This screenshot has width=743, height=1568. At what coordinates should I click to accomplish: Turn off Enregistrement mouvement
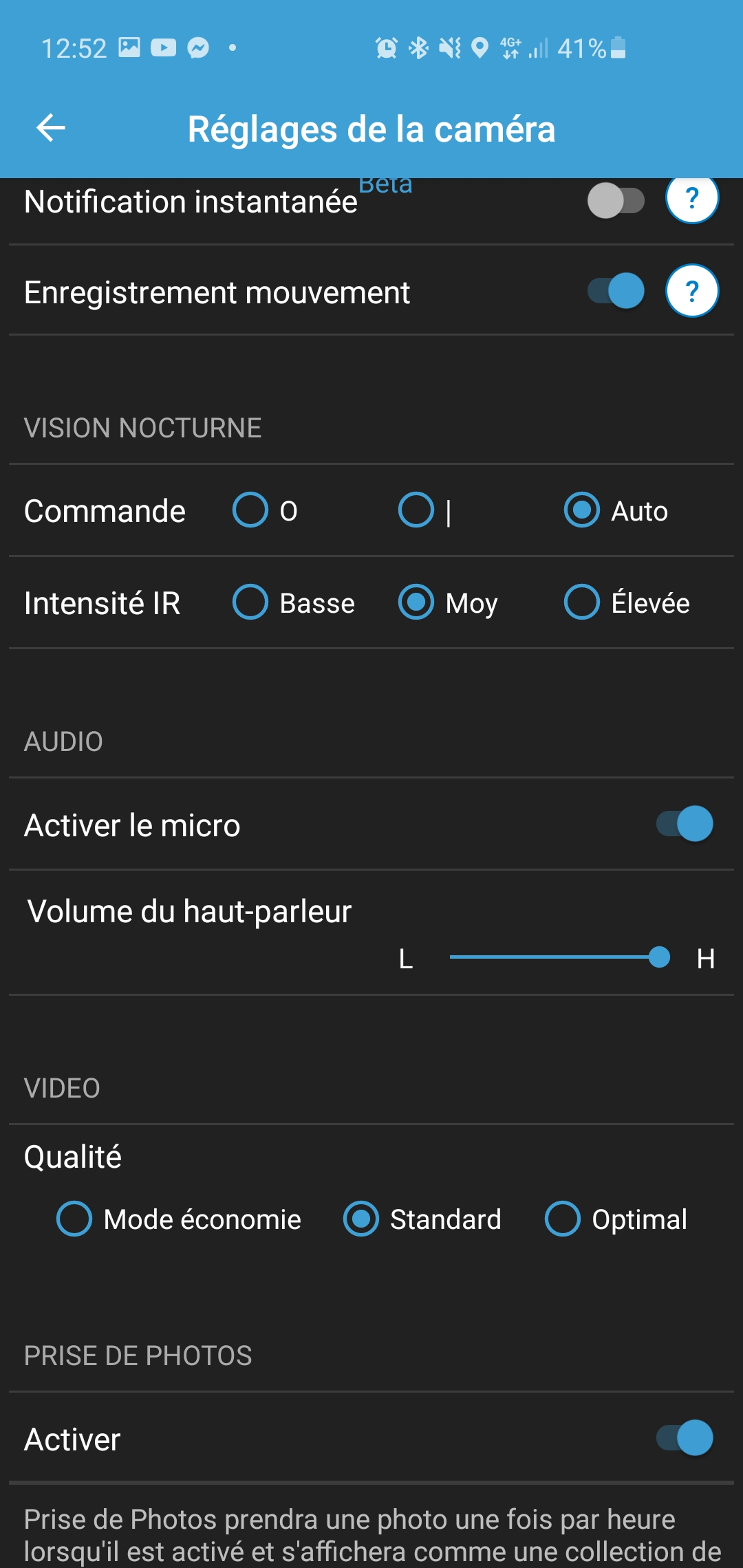(616, 291)
